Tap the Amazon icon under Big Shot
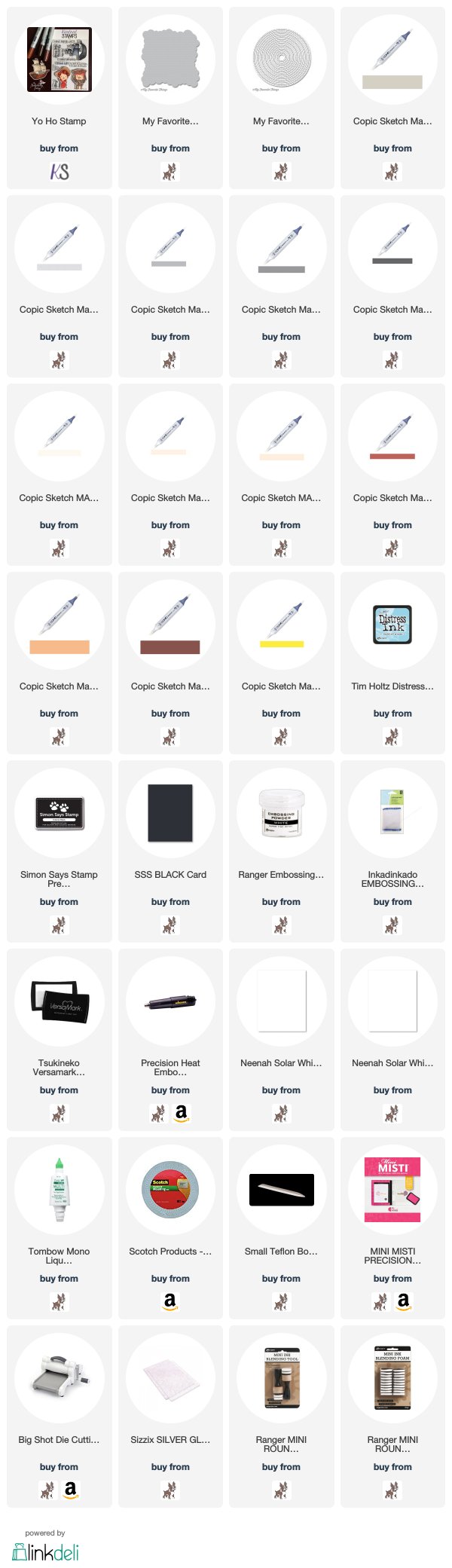The width and height of the screenshot is (452, 1568). coord(70,1490)
